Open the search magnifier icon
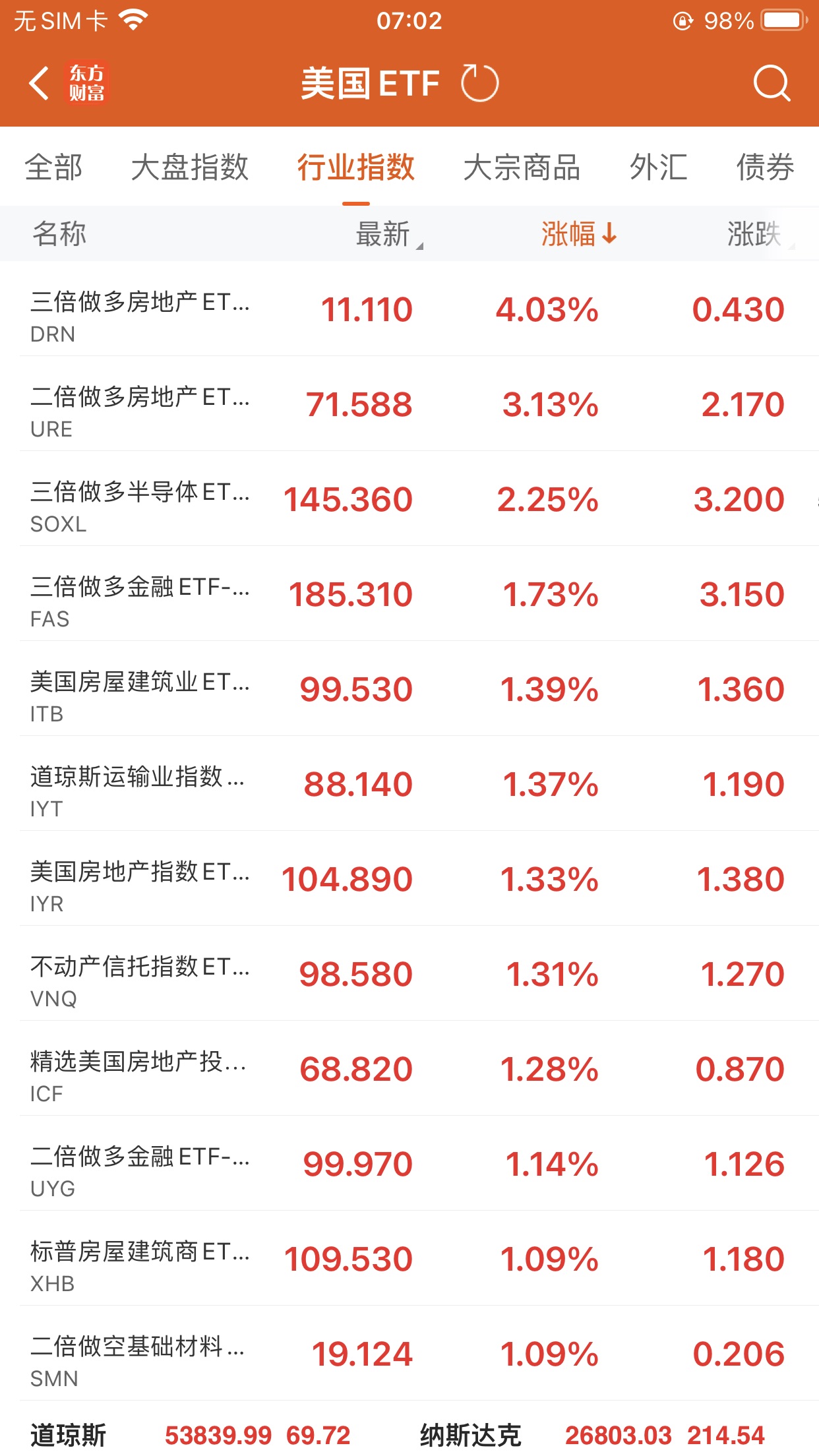Viewport: 819px width, 1456px height. 772,83
